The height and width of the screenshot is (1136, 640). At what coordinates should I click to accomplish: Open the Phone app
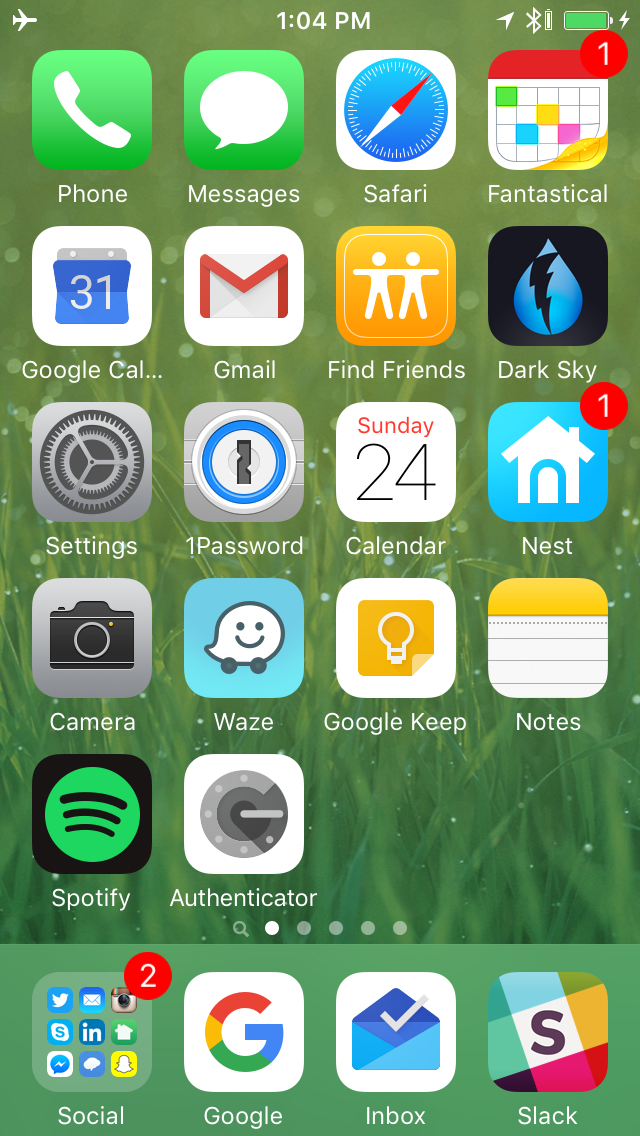click(x=92, y=110)
